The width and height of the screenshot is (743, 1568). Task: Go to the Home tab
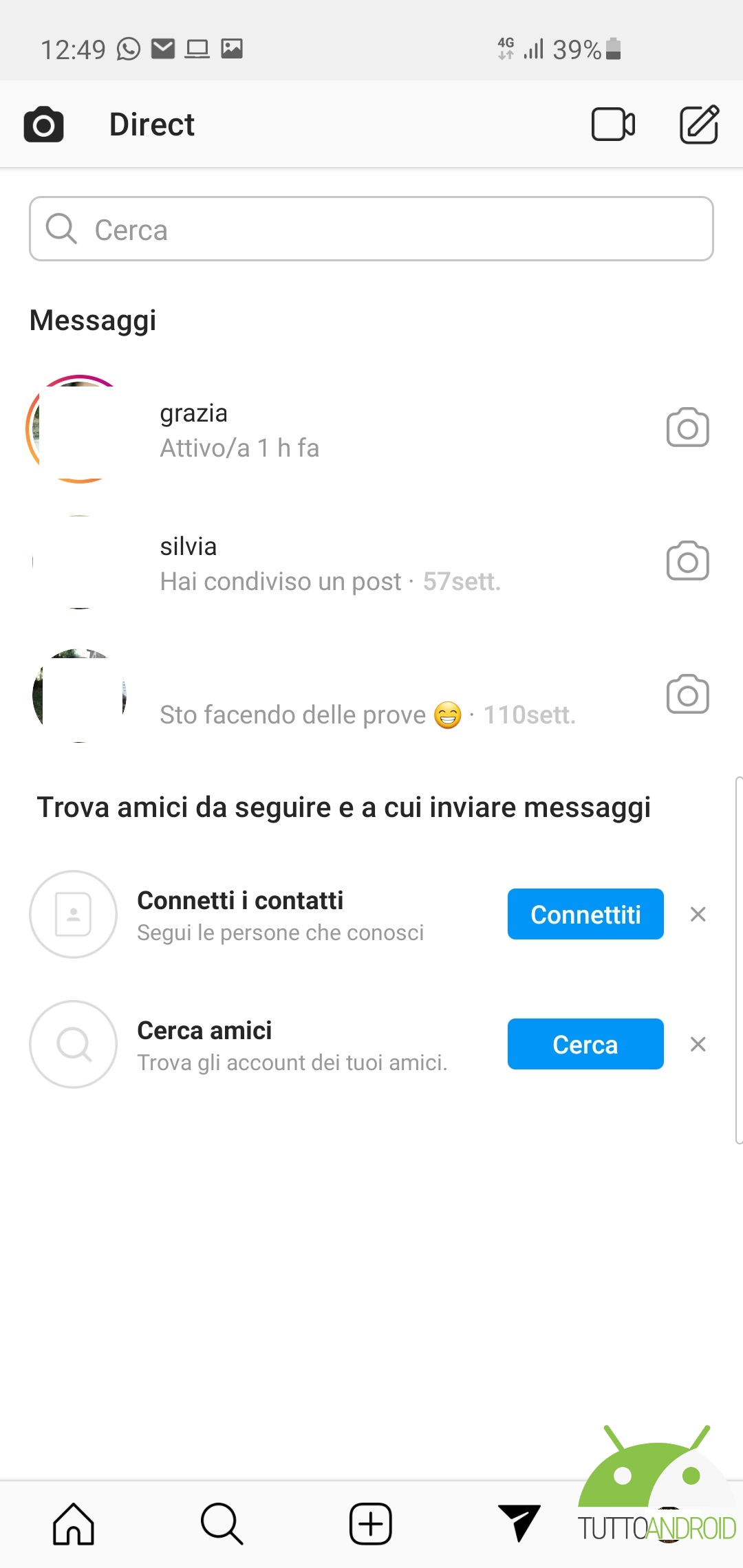pos(74,1525)
